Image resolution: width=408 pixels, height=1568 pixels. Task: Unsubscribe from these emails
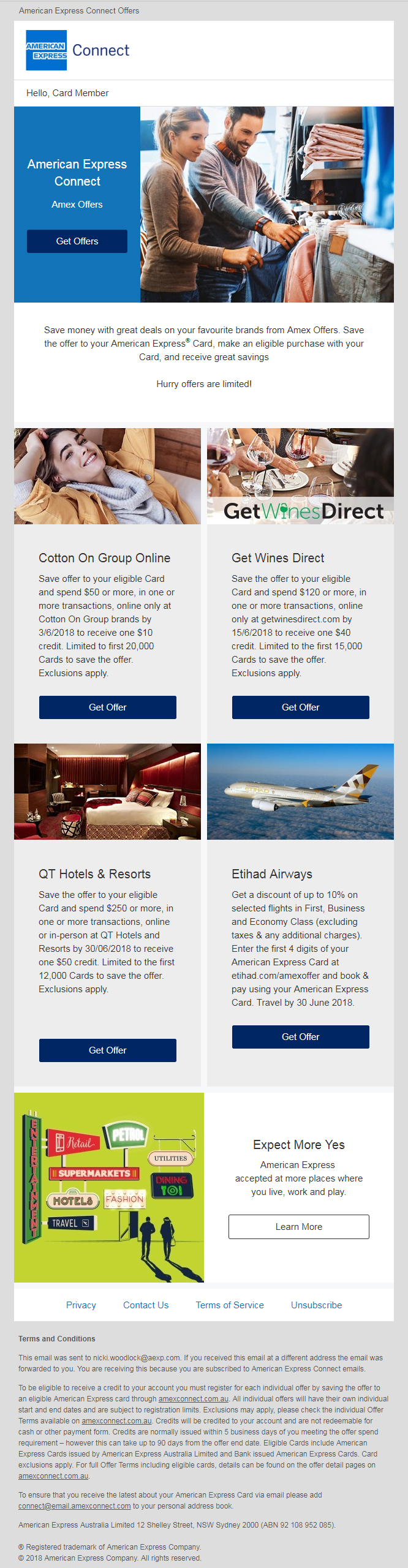tap(316, 1305)
